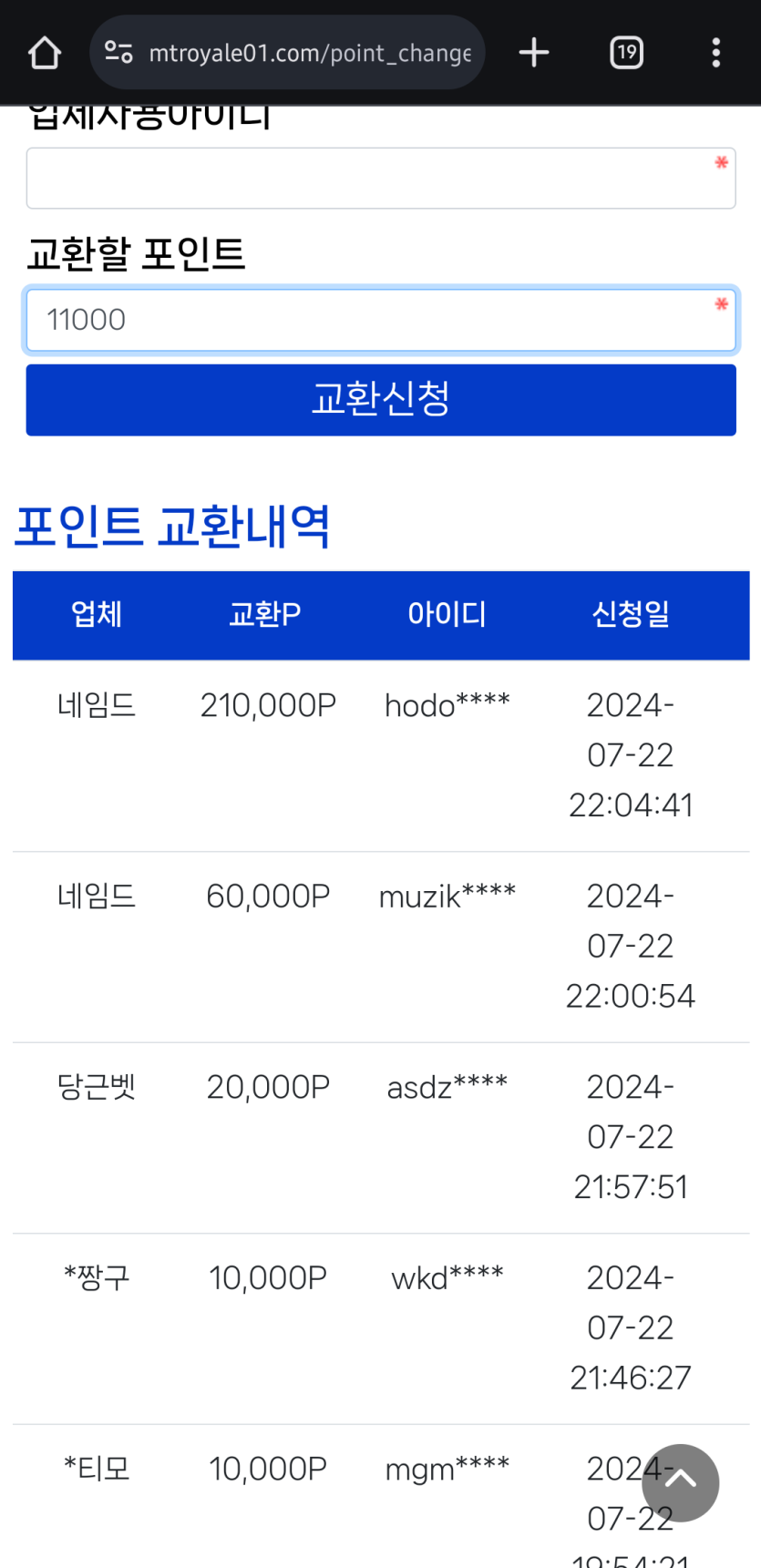Focus the 업체사용아이디 text field
The image size is (761, 1568).
pos(381,179)
